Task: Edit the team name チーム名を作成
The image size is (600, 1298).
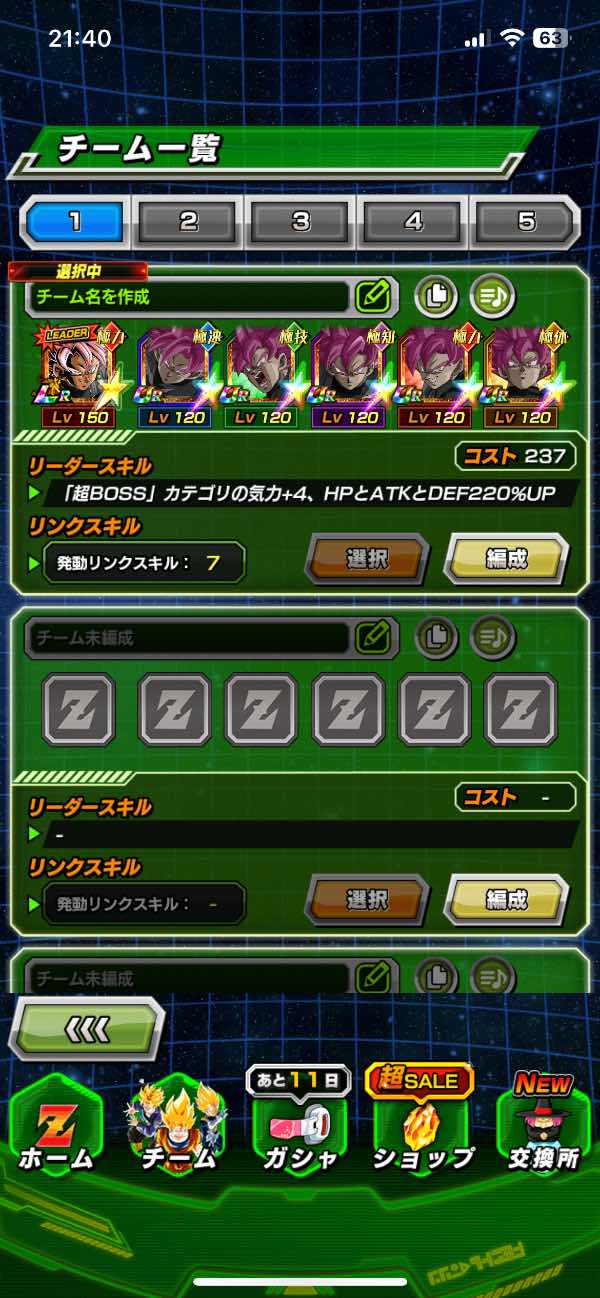Action: click(x=373, y=296)
